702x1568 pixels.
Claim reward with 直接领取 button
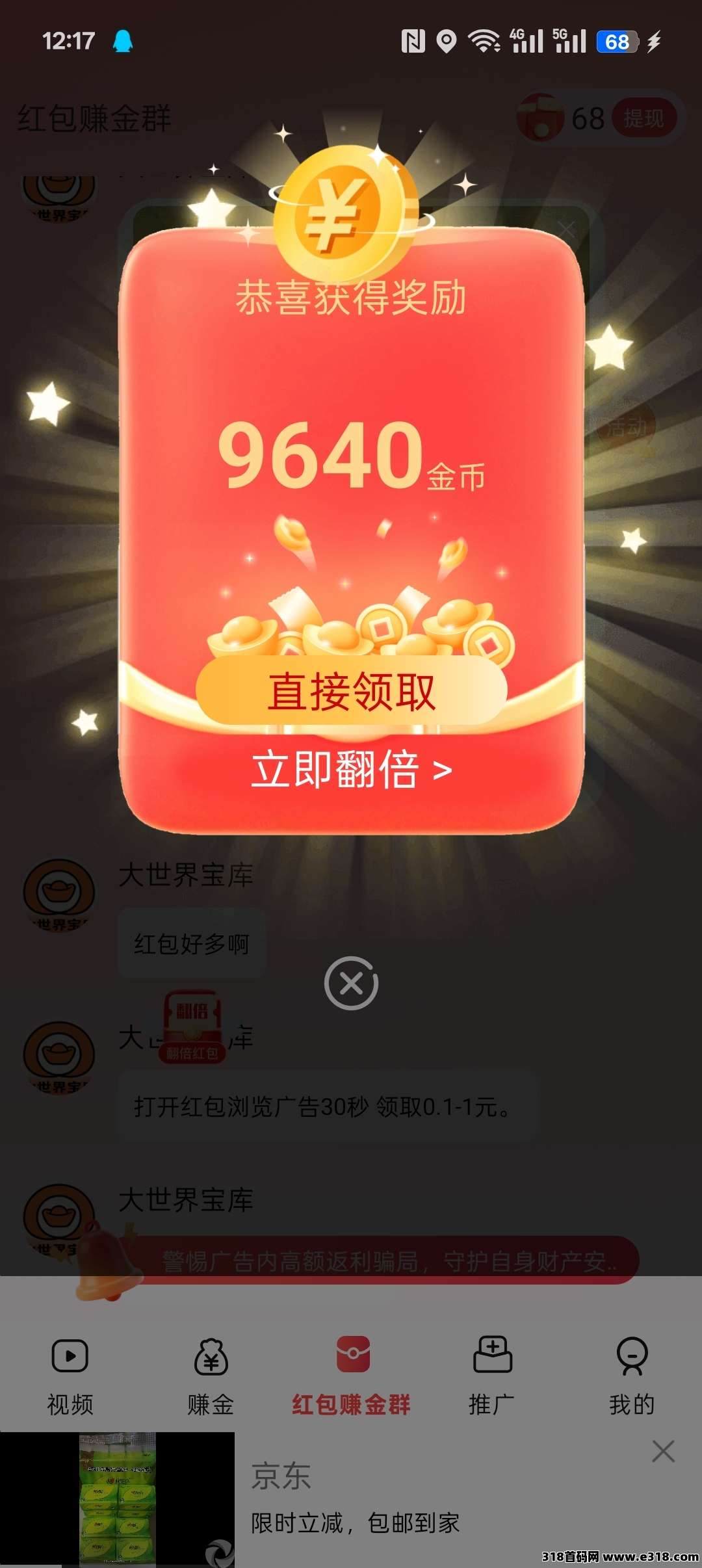tap(351, 692)
